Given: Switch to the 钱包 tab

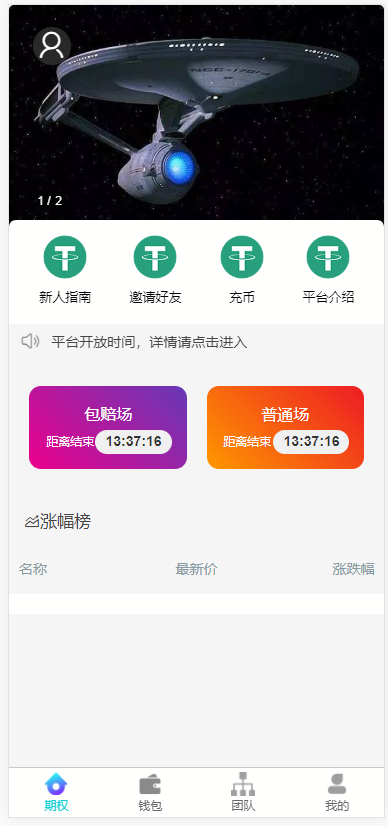Looking at the screenshot, I should (x=150, y=792).
